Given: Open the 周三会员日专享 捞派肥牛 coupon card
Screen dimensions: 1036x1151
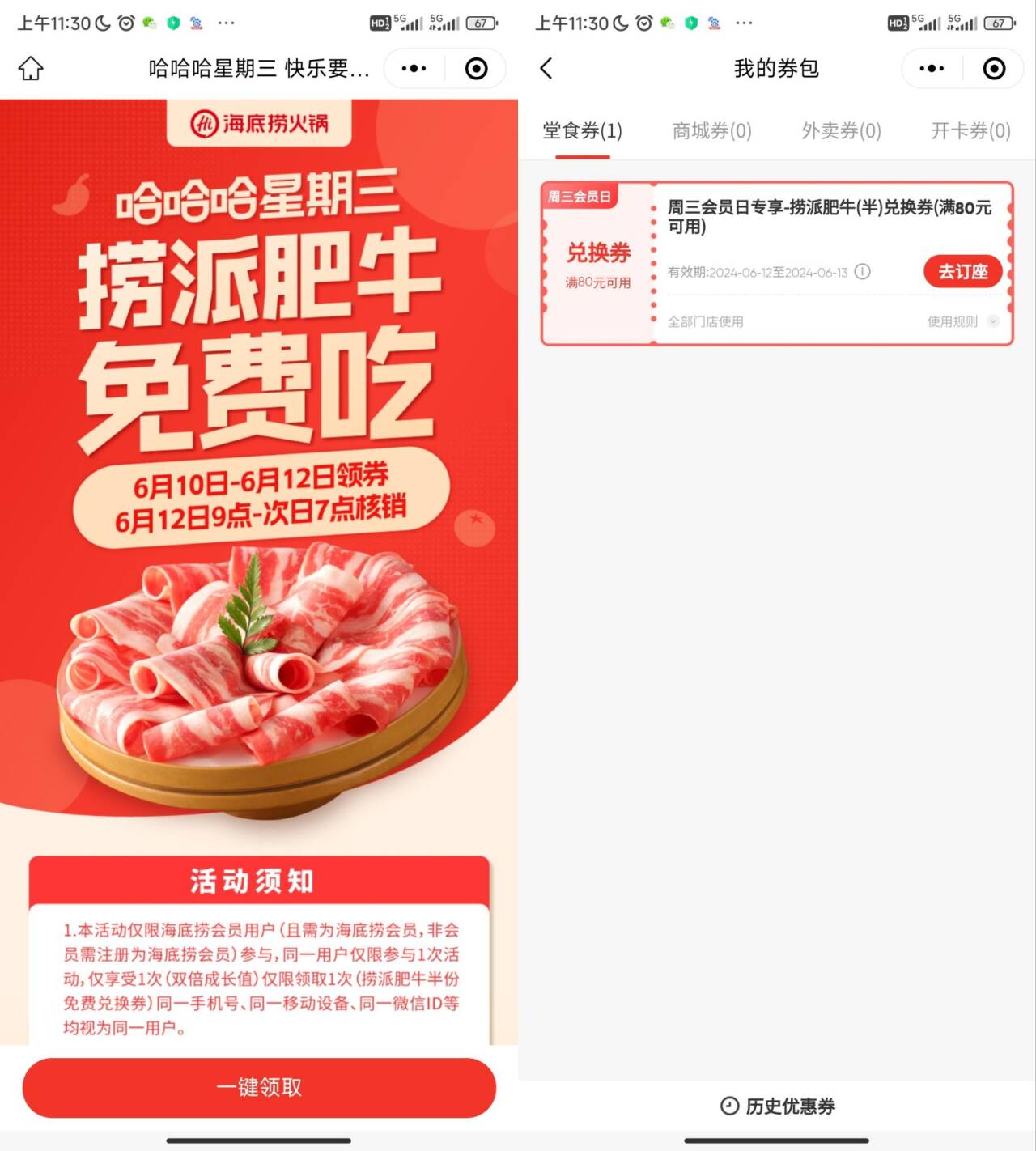Looking at the screenshot, I should pyautogui.click(x=809, y=217).
